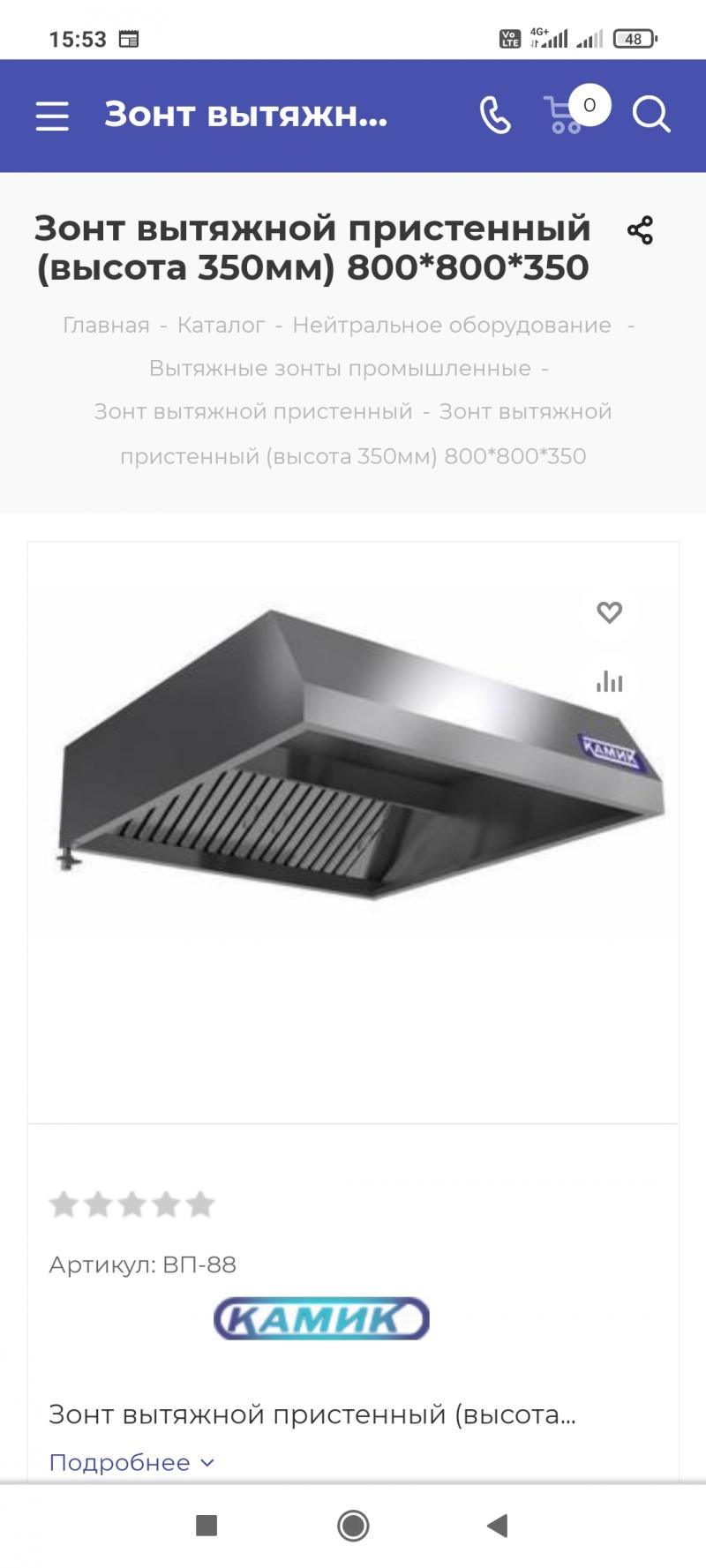This screenshot has width=706, height=1568.
Task: Open Вытяжные зонты промышленные category
Action: tap(340, 369)
